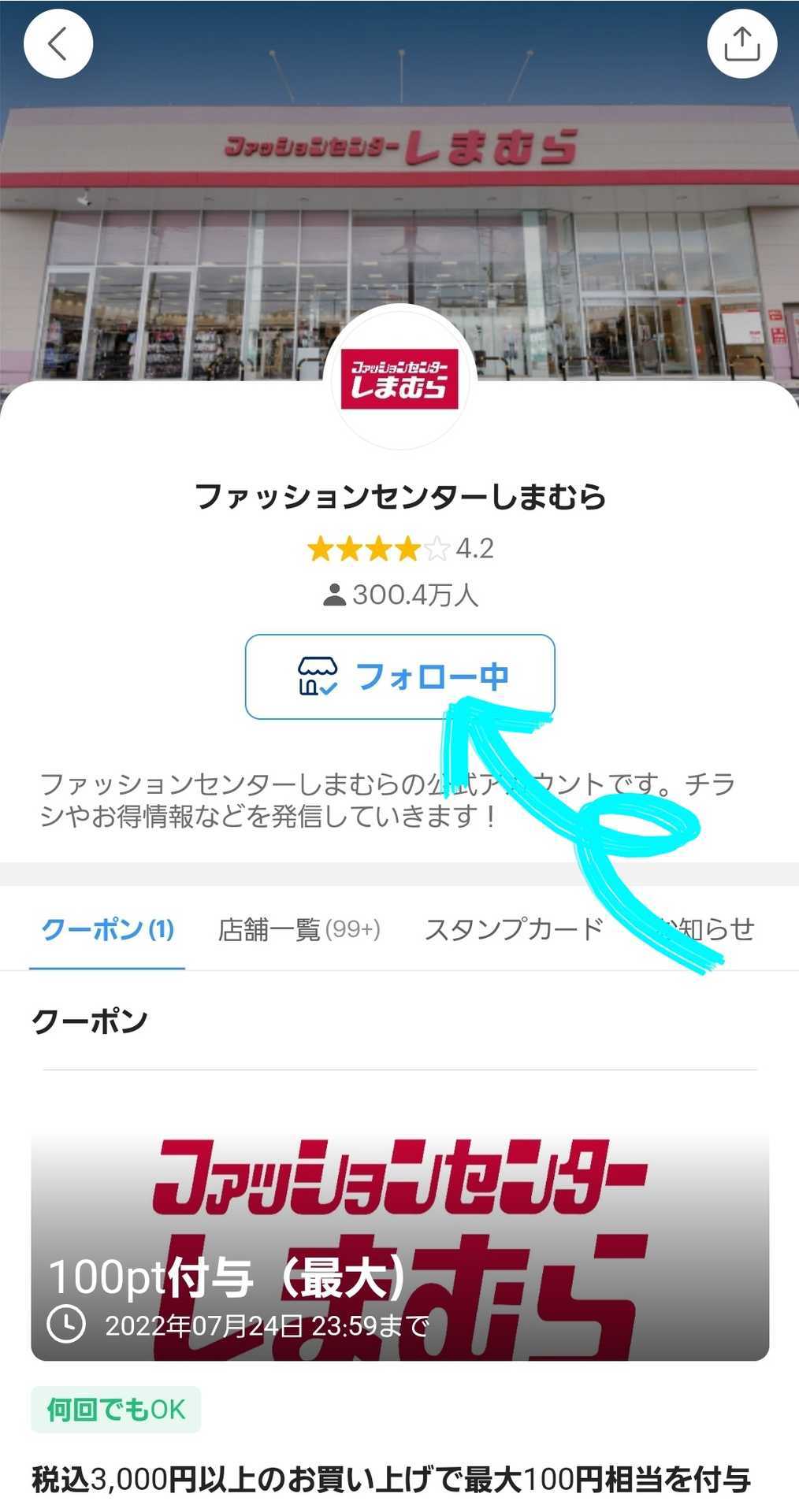Tap the フォロー中 button to unfollow
Screen dimensions: 799x1512
(x=400, y=676)
